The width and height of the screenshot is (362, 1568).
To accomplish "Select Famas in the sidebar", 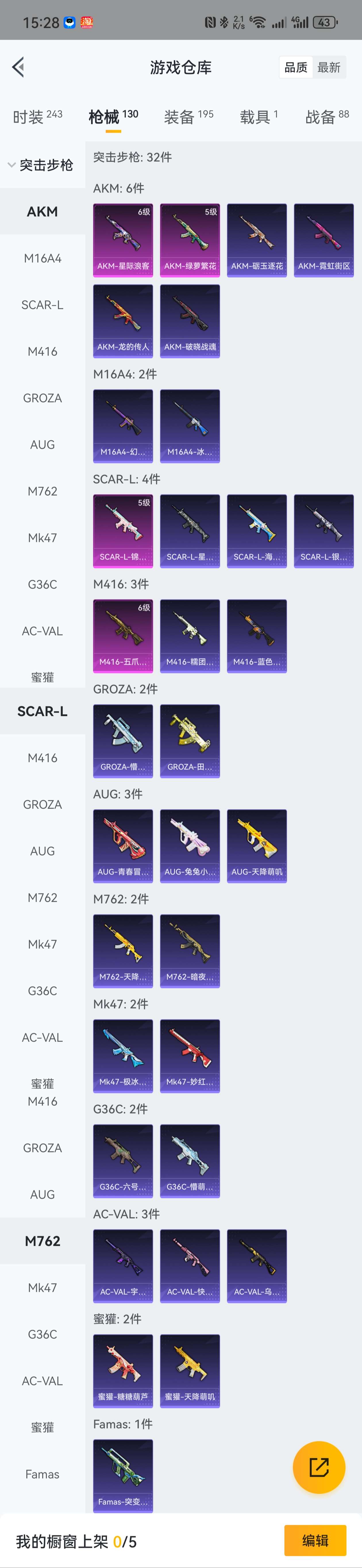I will (x=43, y=1474).
